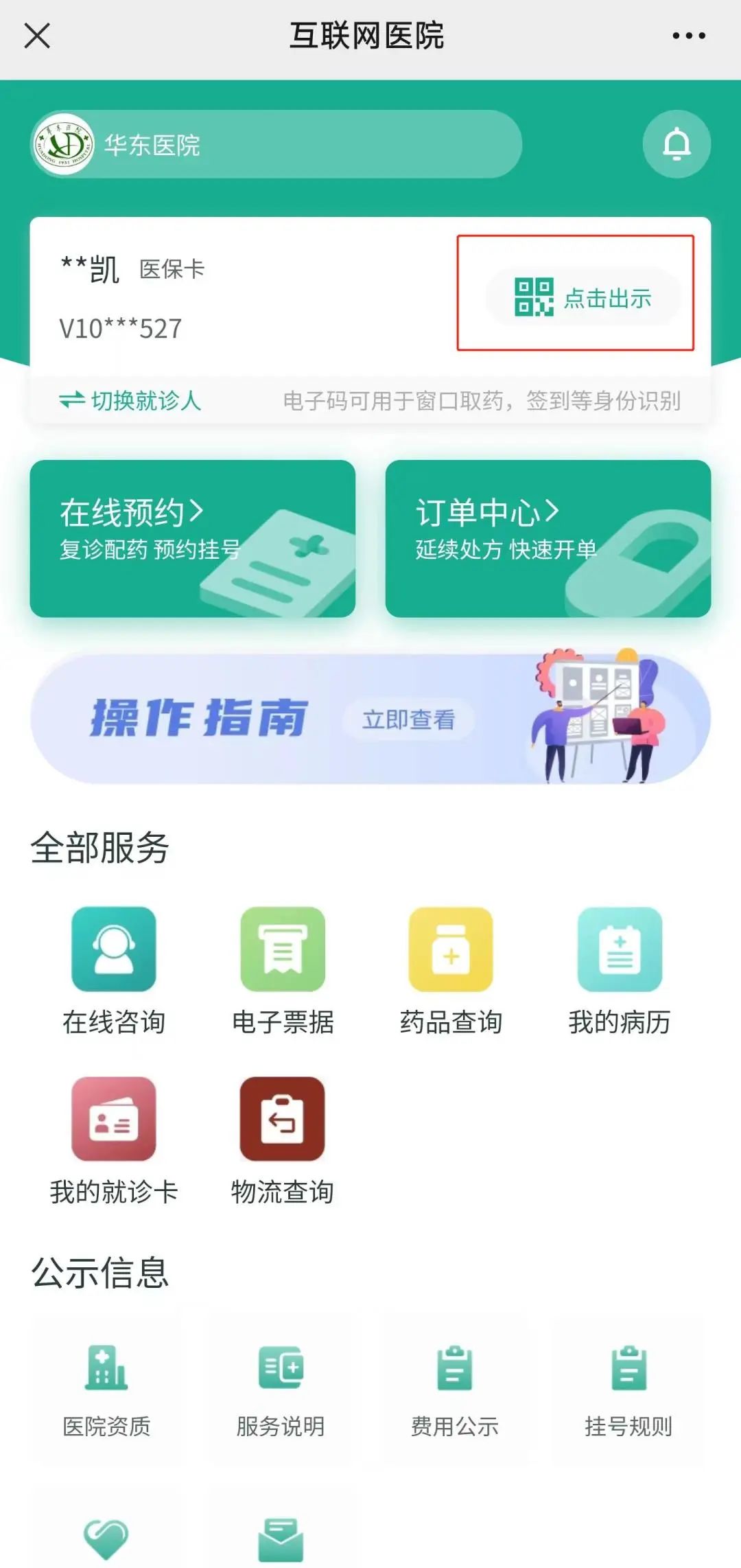
Task: Open 在线咨询 service
Action: pos(114,969)
